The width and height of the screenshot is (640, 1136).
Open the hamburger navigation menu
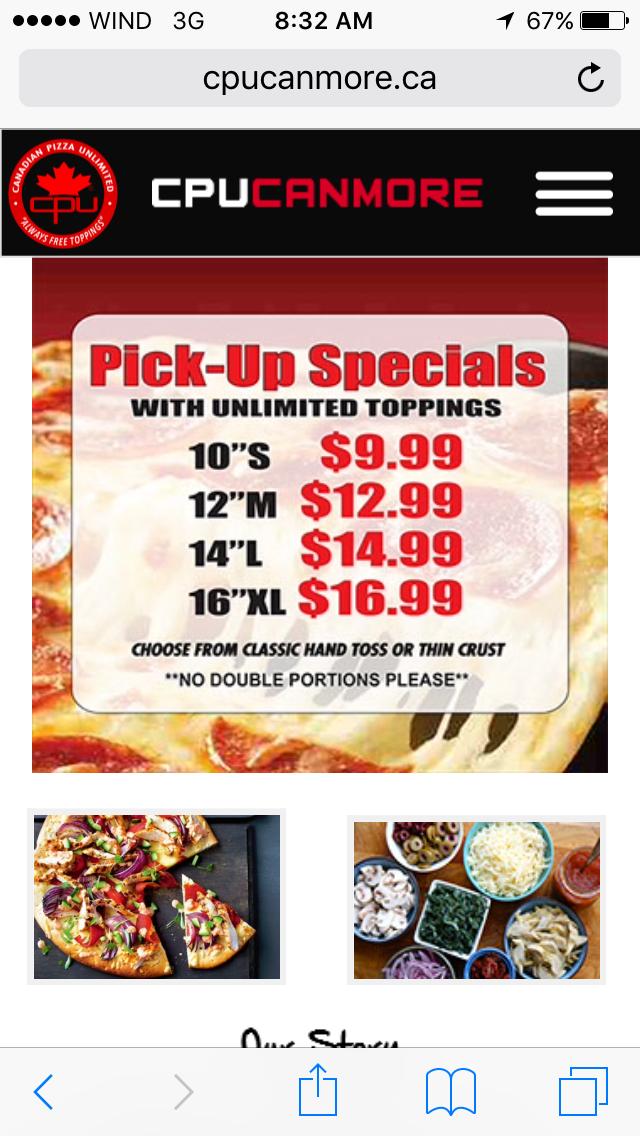[x=573, y=193]
